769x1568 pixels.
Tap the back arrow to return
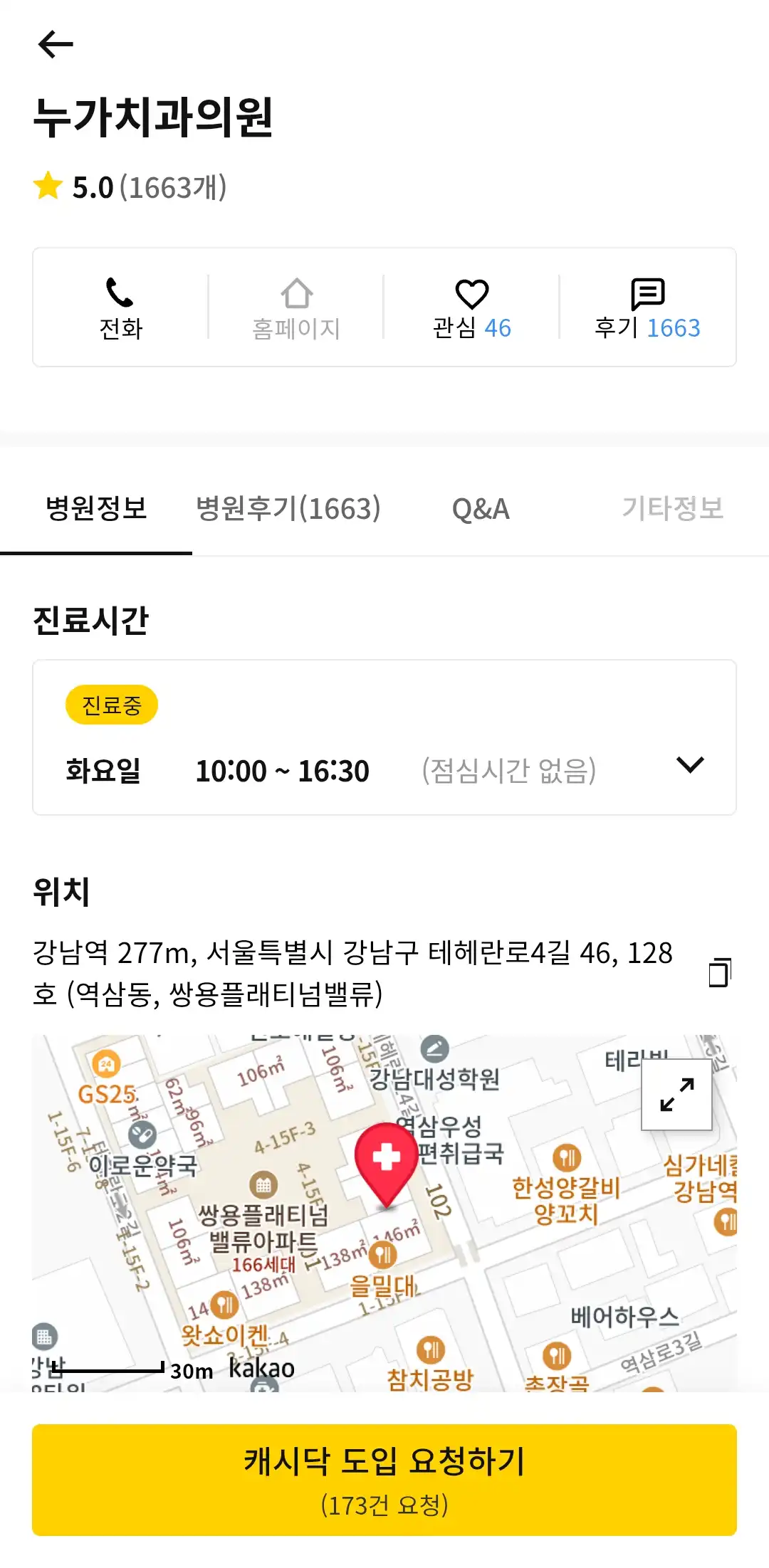tap(53, 44)
